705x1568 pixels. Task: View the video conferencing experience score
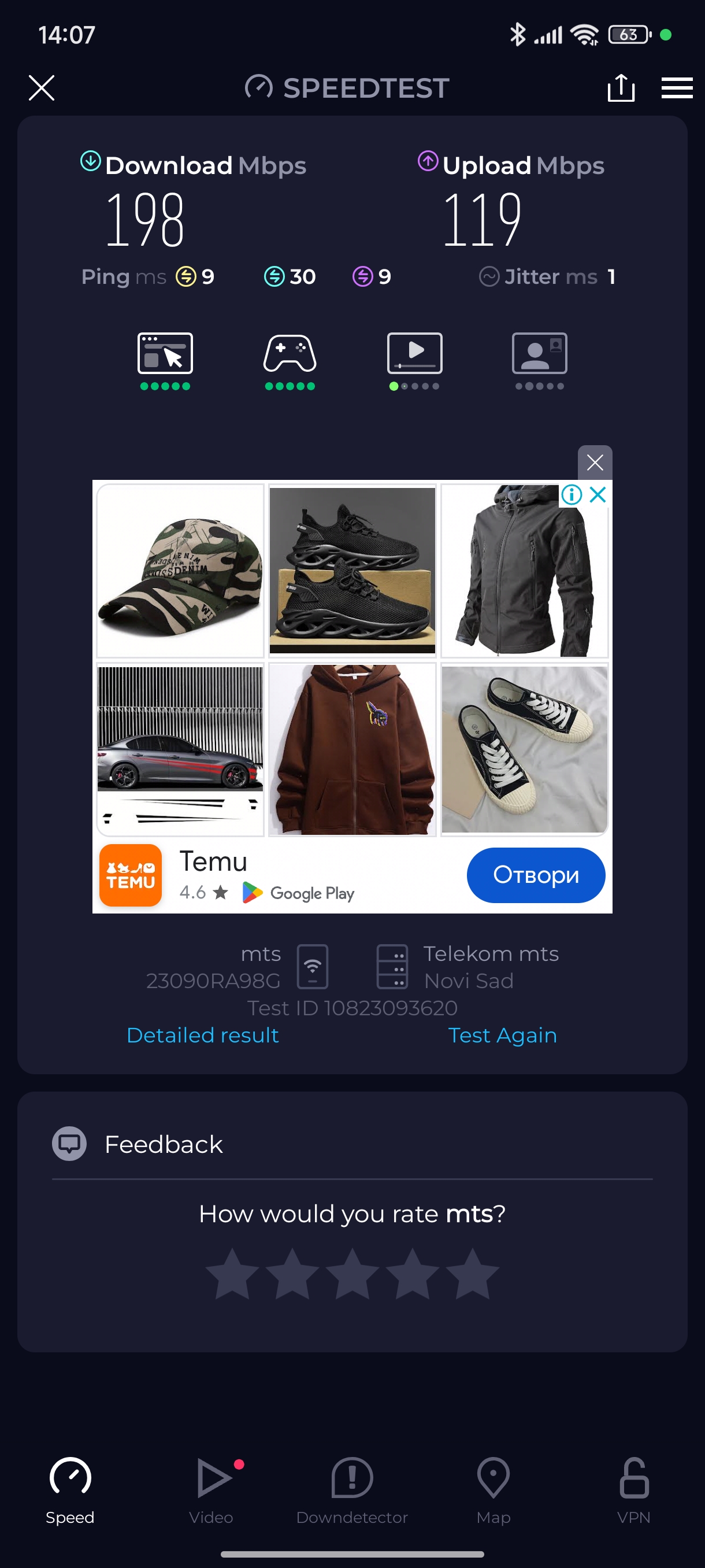tap(539, 360)
